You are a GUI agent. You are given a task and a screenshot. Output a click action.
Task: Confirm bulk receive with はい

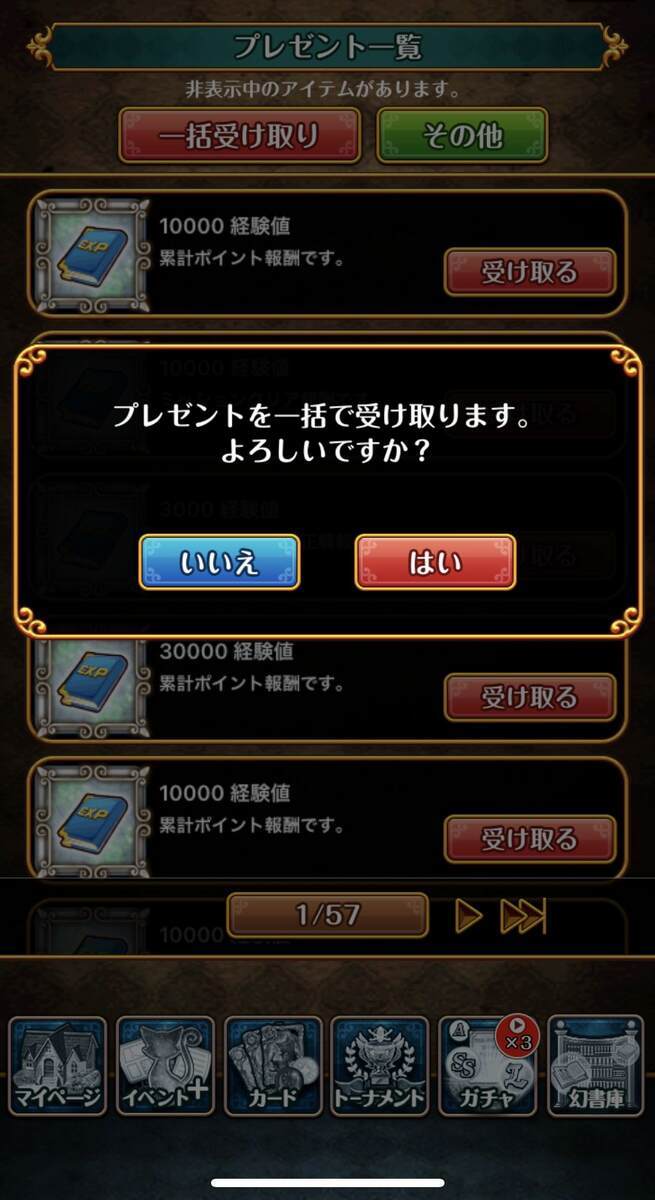[x=435, y=562]
